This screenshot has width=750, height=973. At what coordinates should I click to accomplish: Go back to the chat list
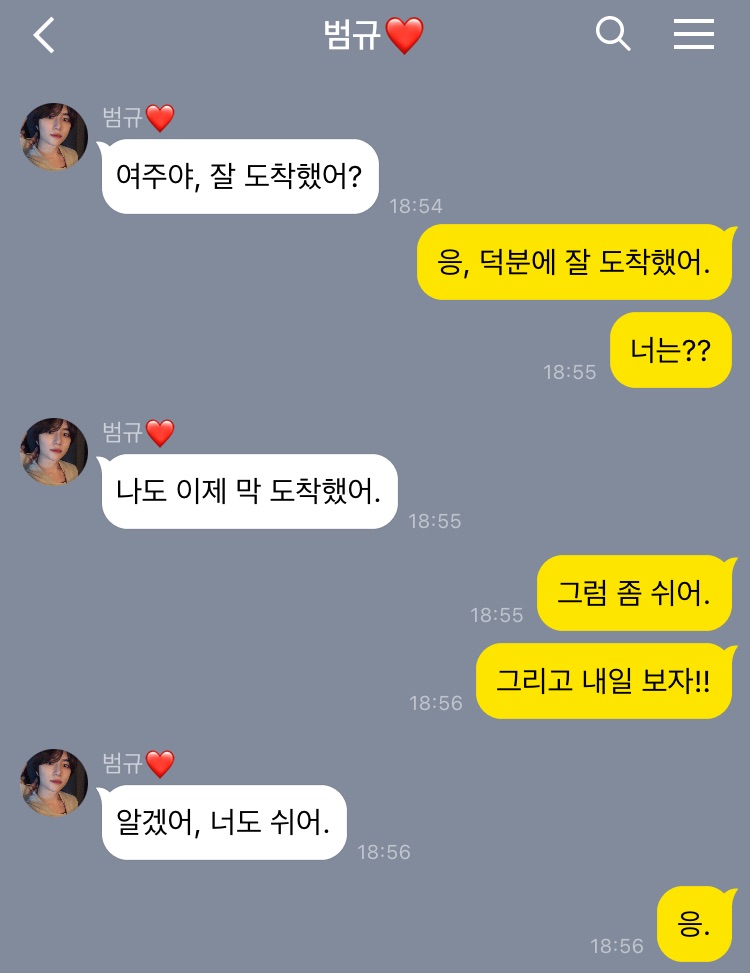[44, 36]
